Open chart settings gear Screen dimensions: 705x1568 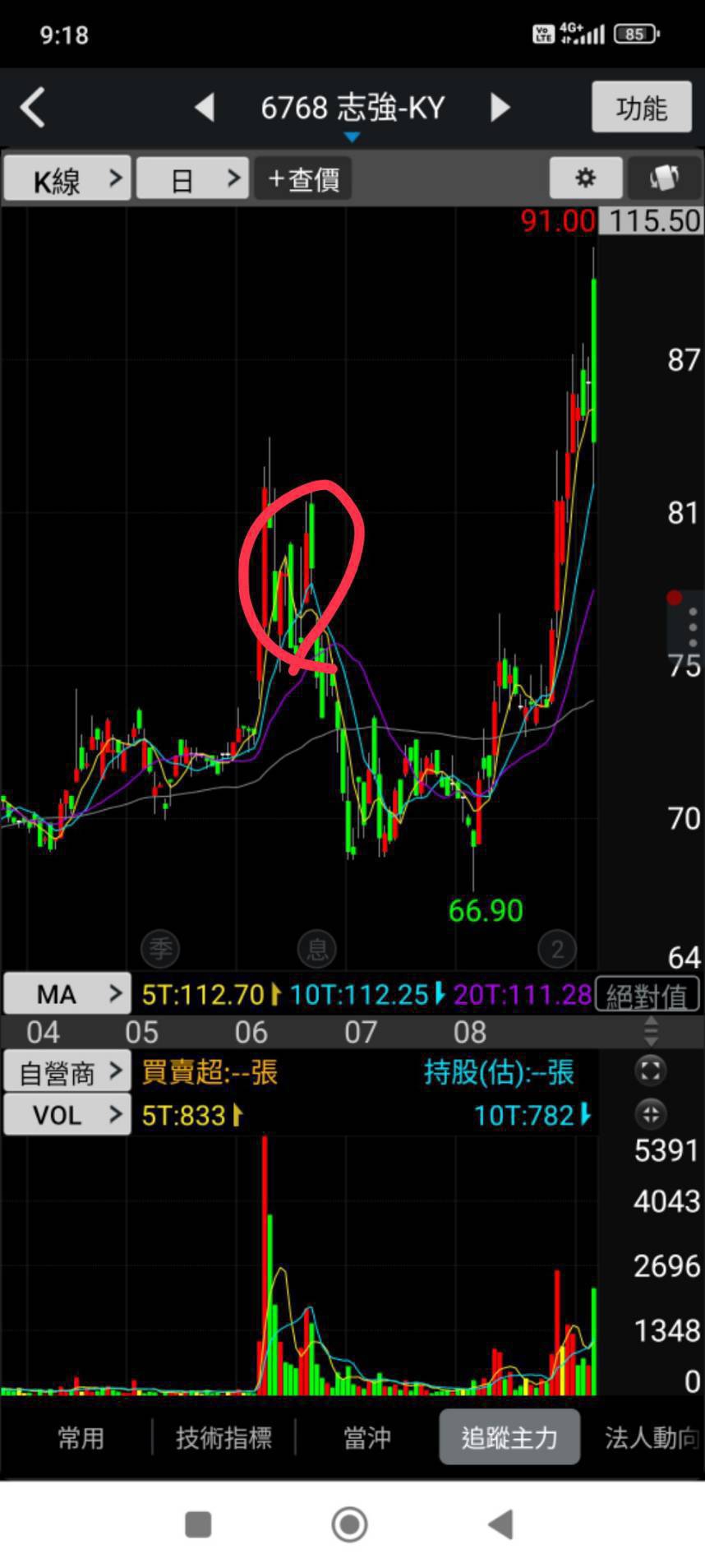click(585, 178)
